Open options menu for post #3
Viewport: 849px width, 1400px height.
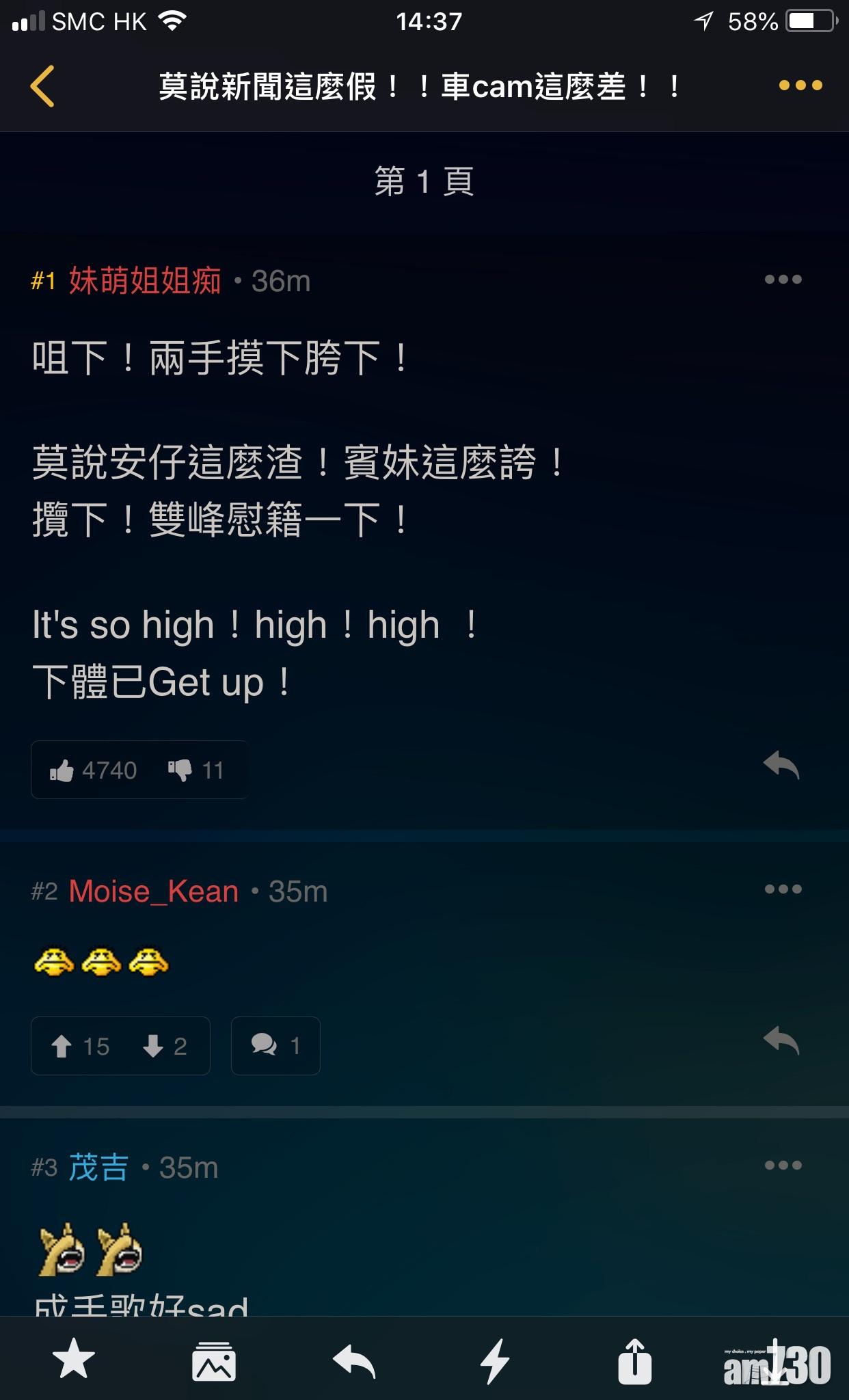[783, 1165]
